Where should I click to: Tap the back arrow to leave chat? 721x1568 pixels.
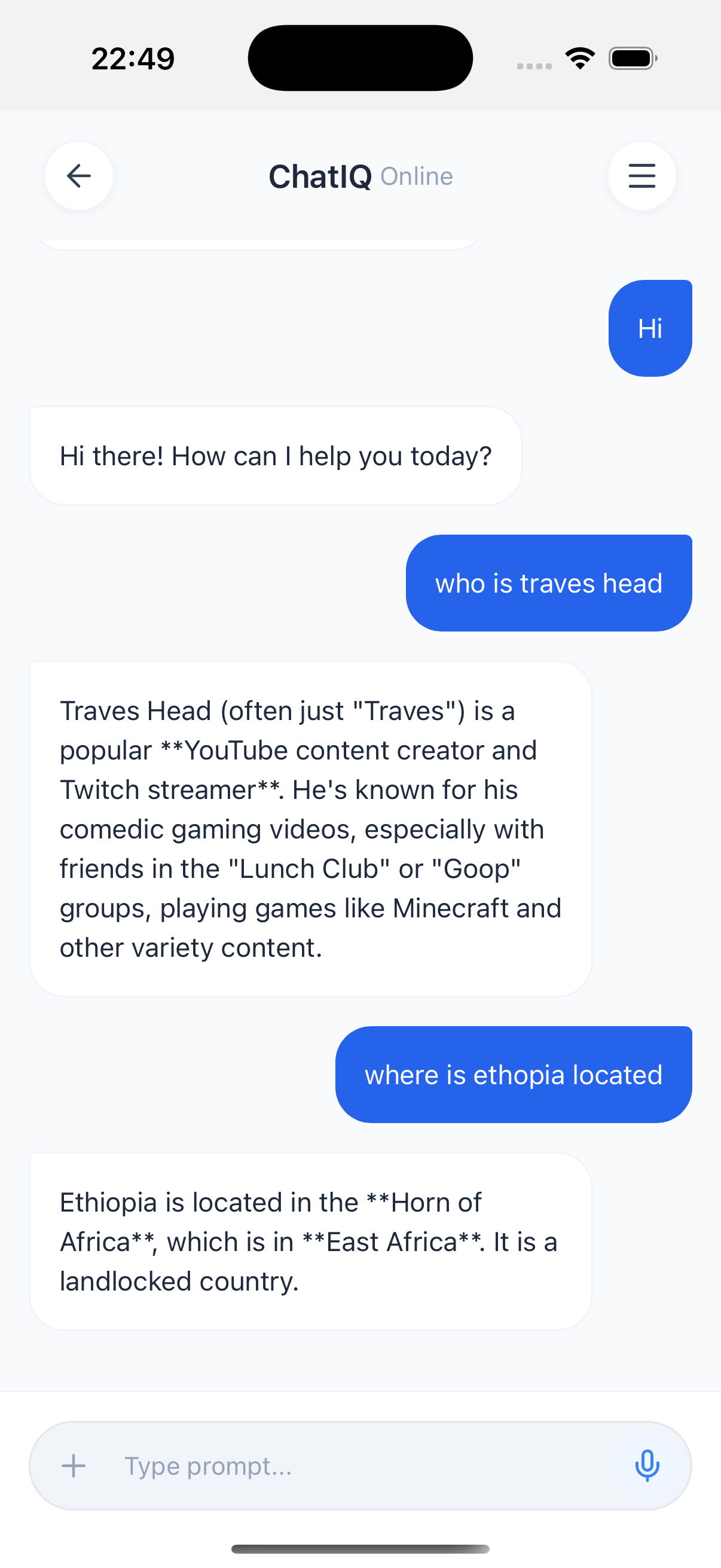pos(78,176)
